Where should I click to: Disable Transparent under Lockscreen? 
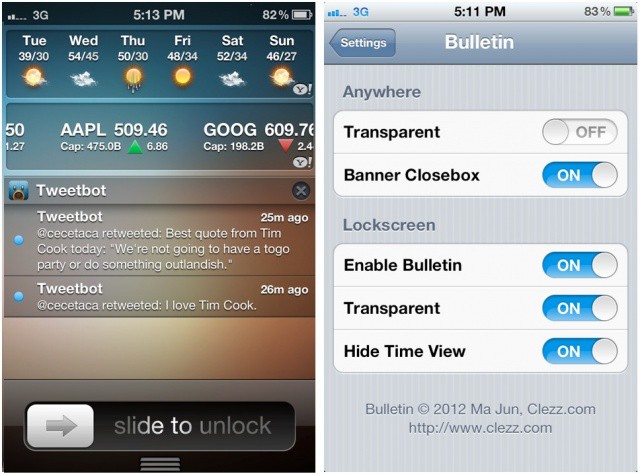point(579,308)
